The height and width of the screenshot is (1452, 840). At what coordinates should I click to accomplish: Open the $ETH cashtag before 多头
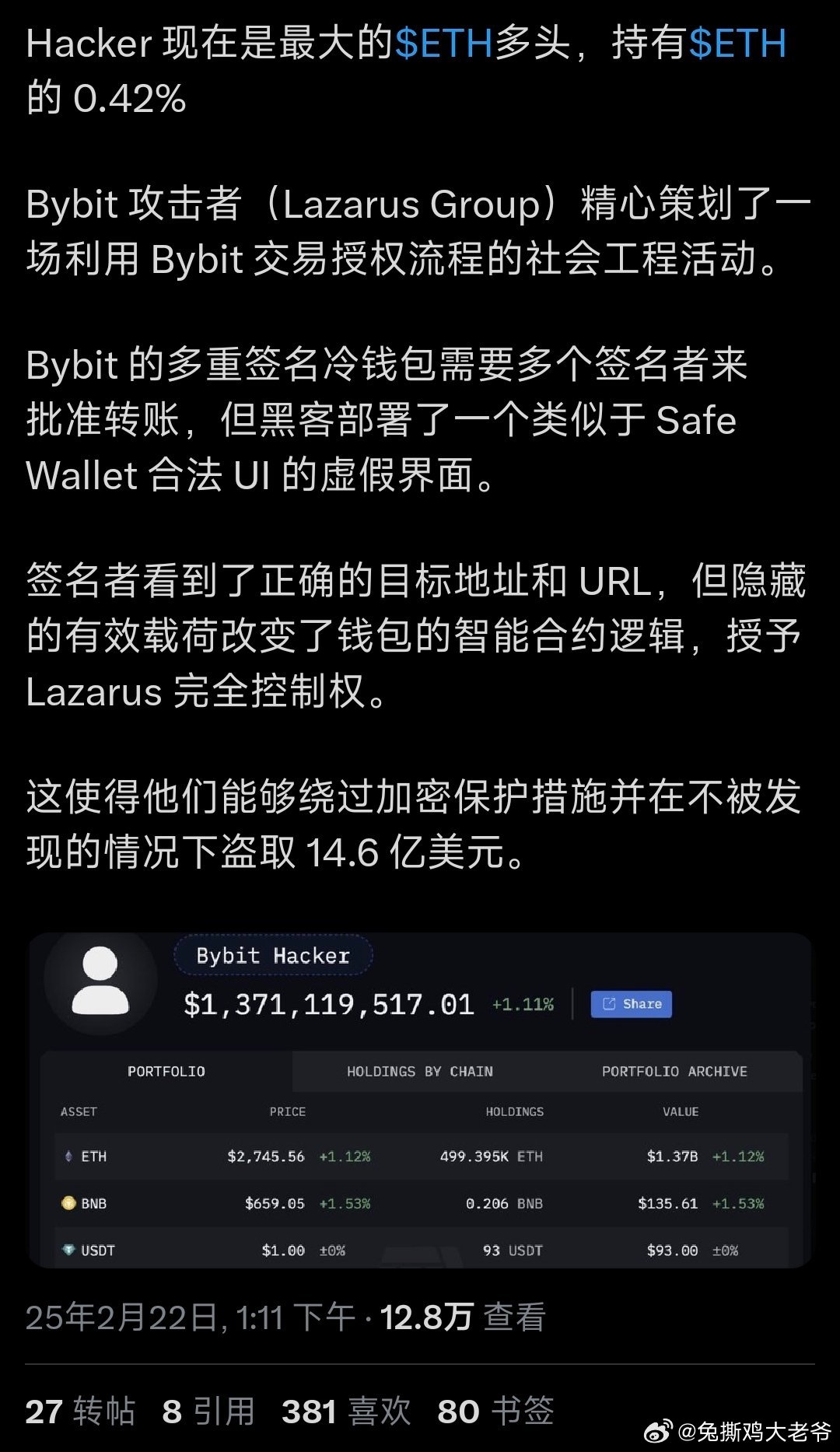click(443, 44)
